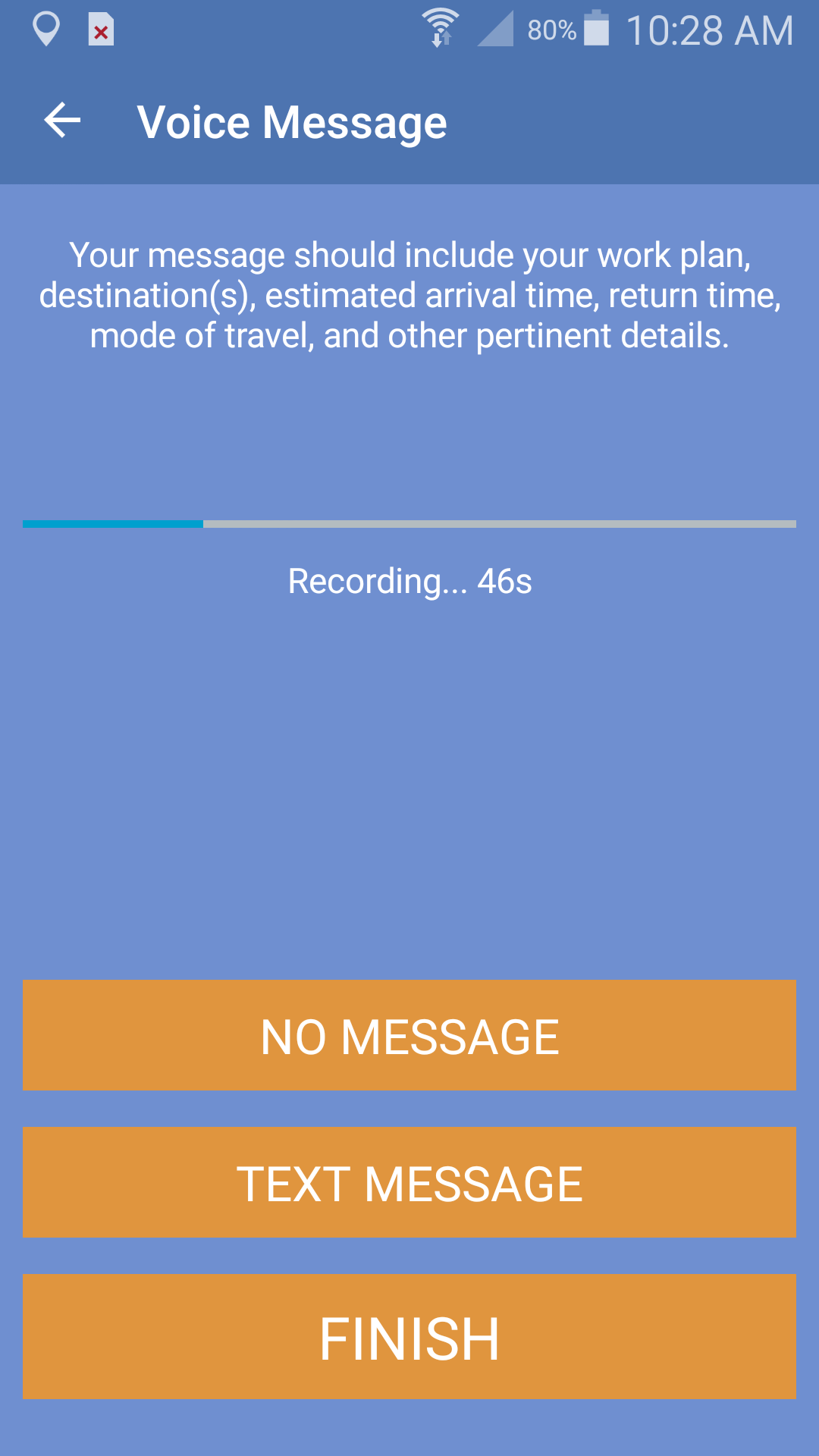Tap the cellular signal strength icon
This screenshot has width=819, height=1456.
coord(497,30)
